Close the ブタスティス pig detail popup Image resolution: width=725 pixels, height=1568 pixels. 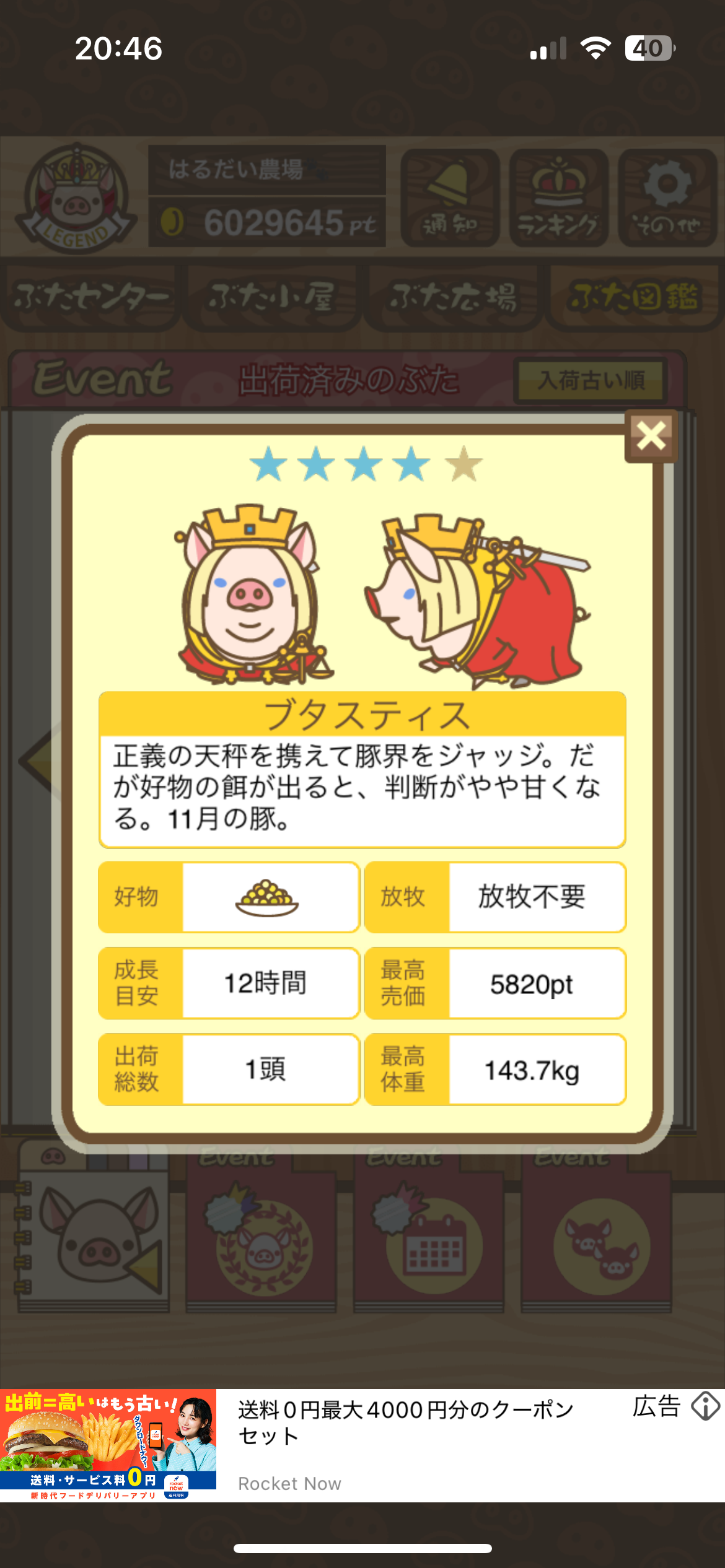(x=651, y=436)
